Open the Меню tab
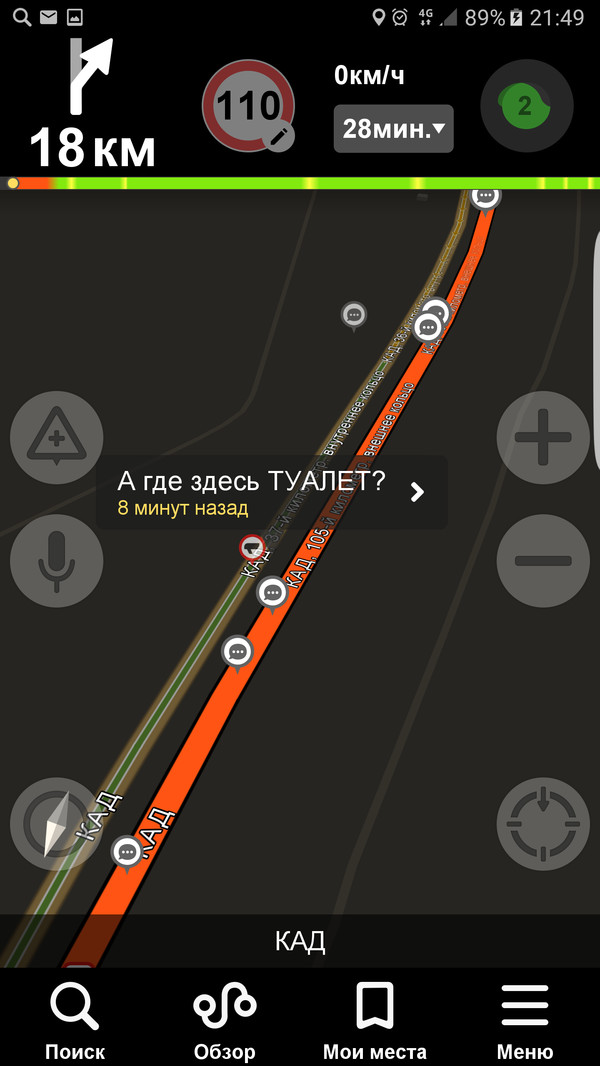 click(x=525, y=1021)
